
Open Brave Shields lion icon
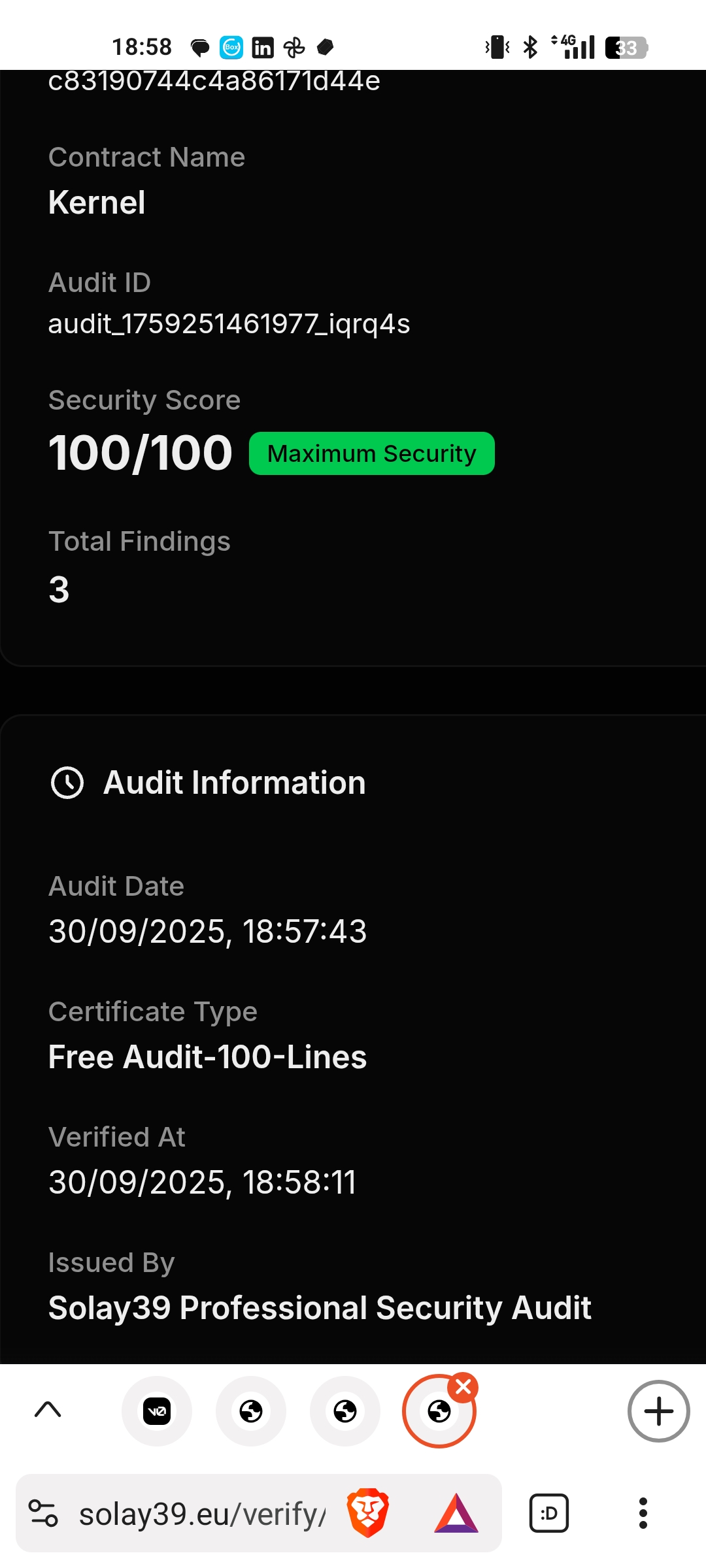click(368, 1513)
